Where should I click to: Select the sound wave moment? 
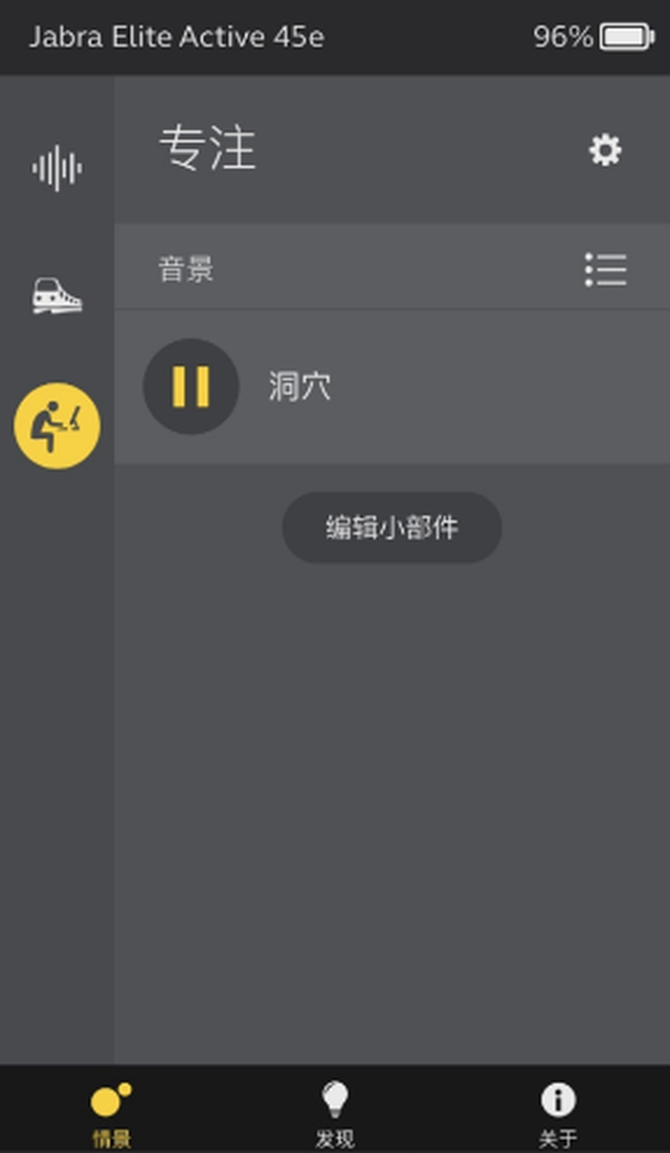(x=57, y=167)
